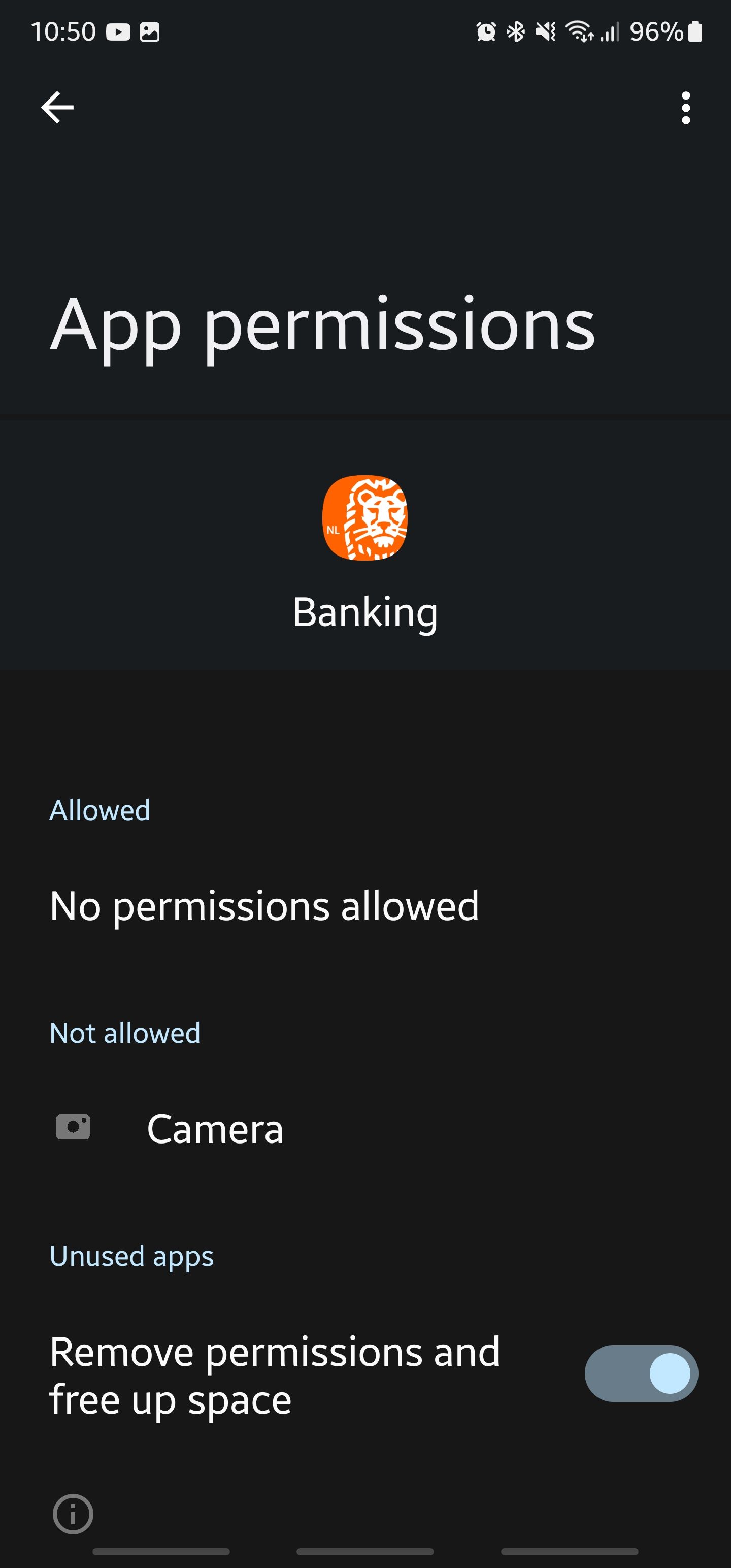731x1568 pixels.
Task: Expand the Allowed permissions section
Action: [99, 810]
